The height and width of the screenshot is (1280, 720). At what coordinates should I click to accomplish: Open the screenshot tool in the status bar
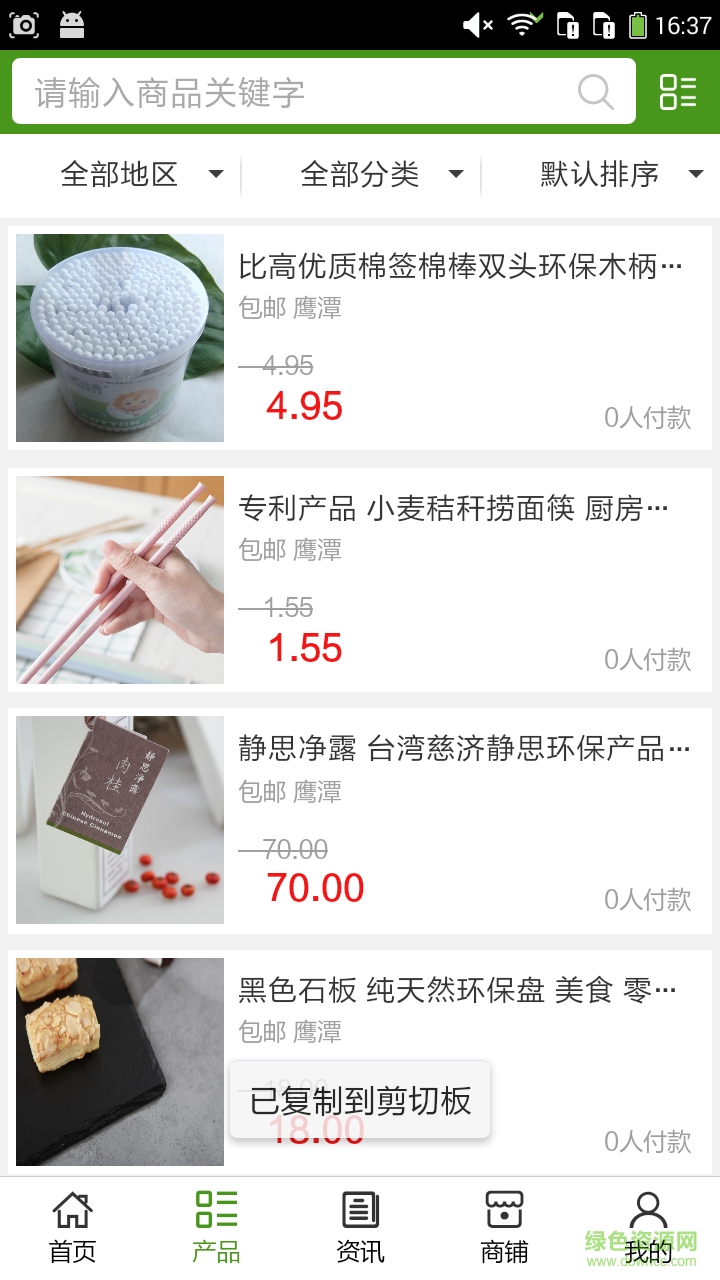pos(24,24)
